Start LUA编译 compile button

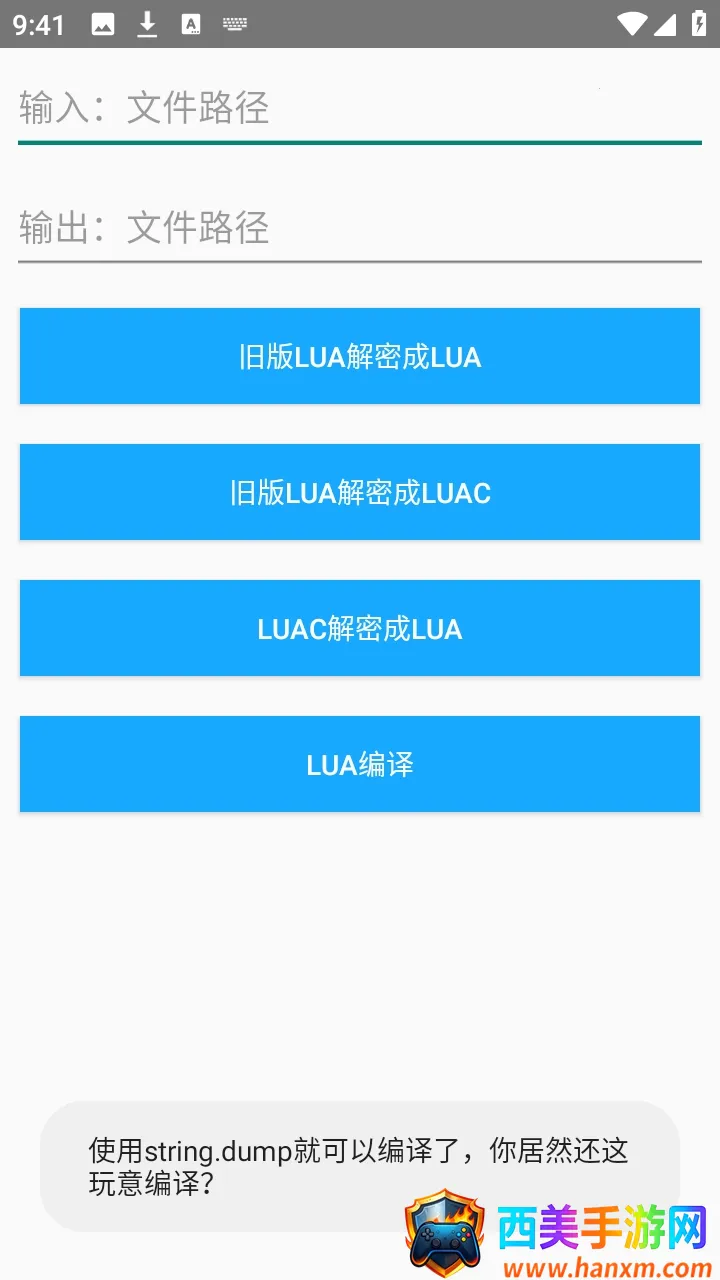tap(360, 764)
